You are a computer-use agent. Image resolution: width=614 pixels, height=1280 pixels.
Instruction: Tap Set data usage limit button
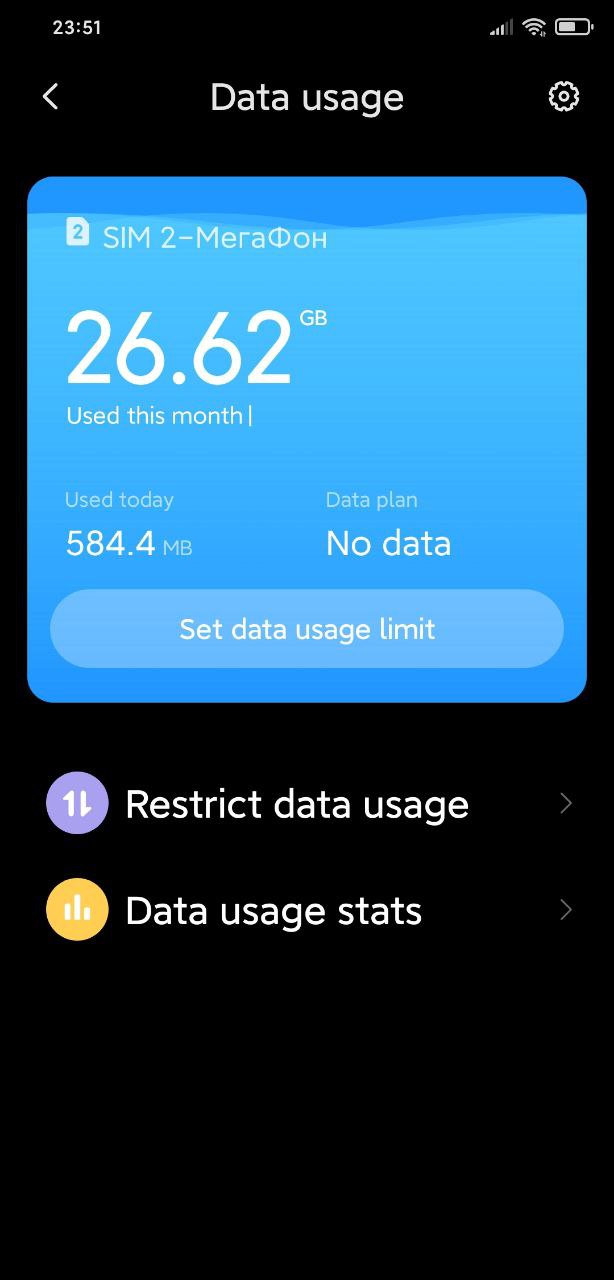point(307,629)
